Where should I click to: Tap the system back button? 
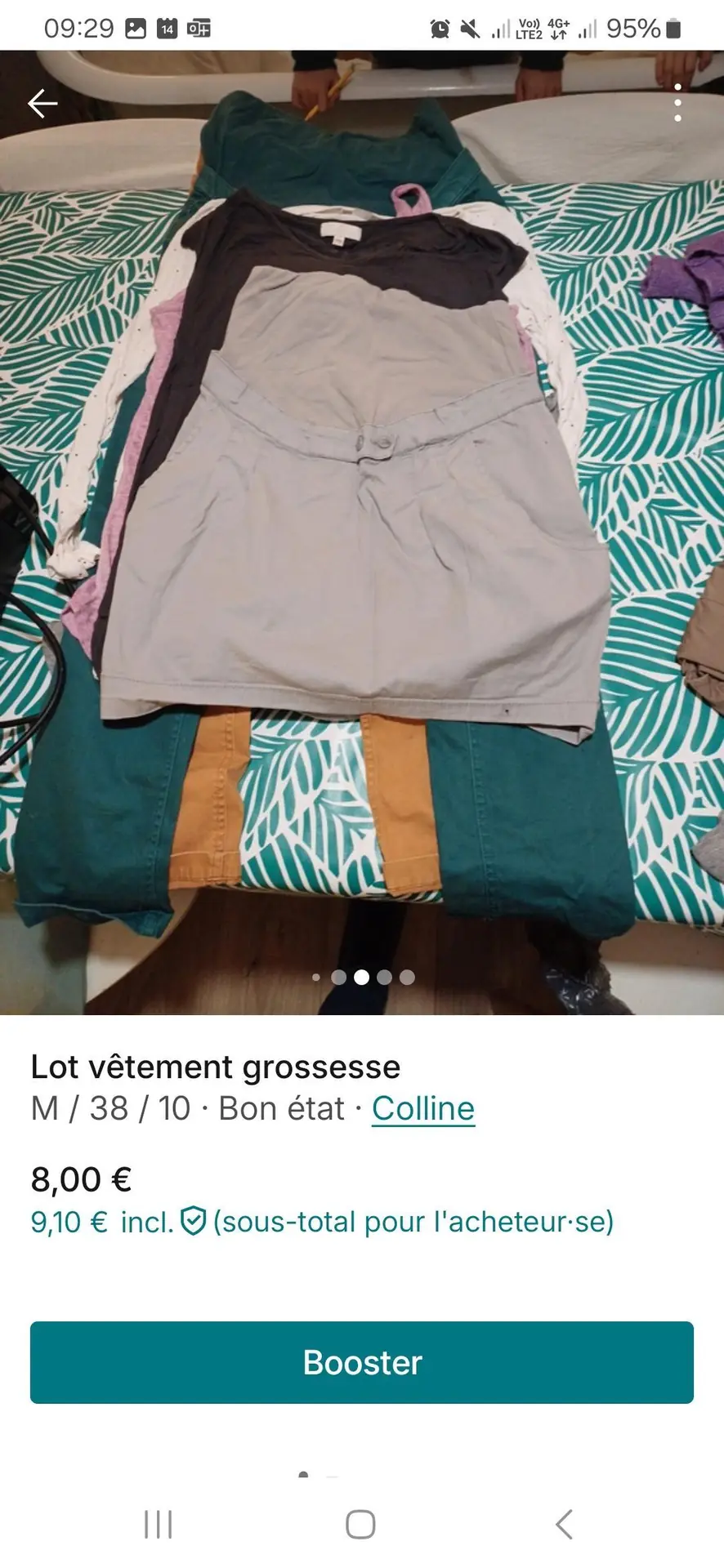(x=563, y=1524)
